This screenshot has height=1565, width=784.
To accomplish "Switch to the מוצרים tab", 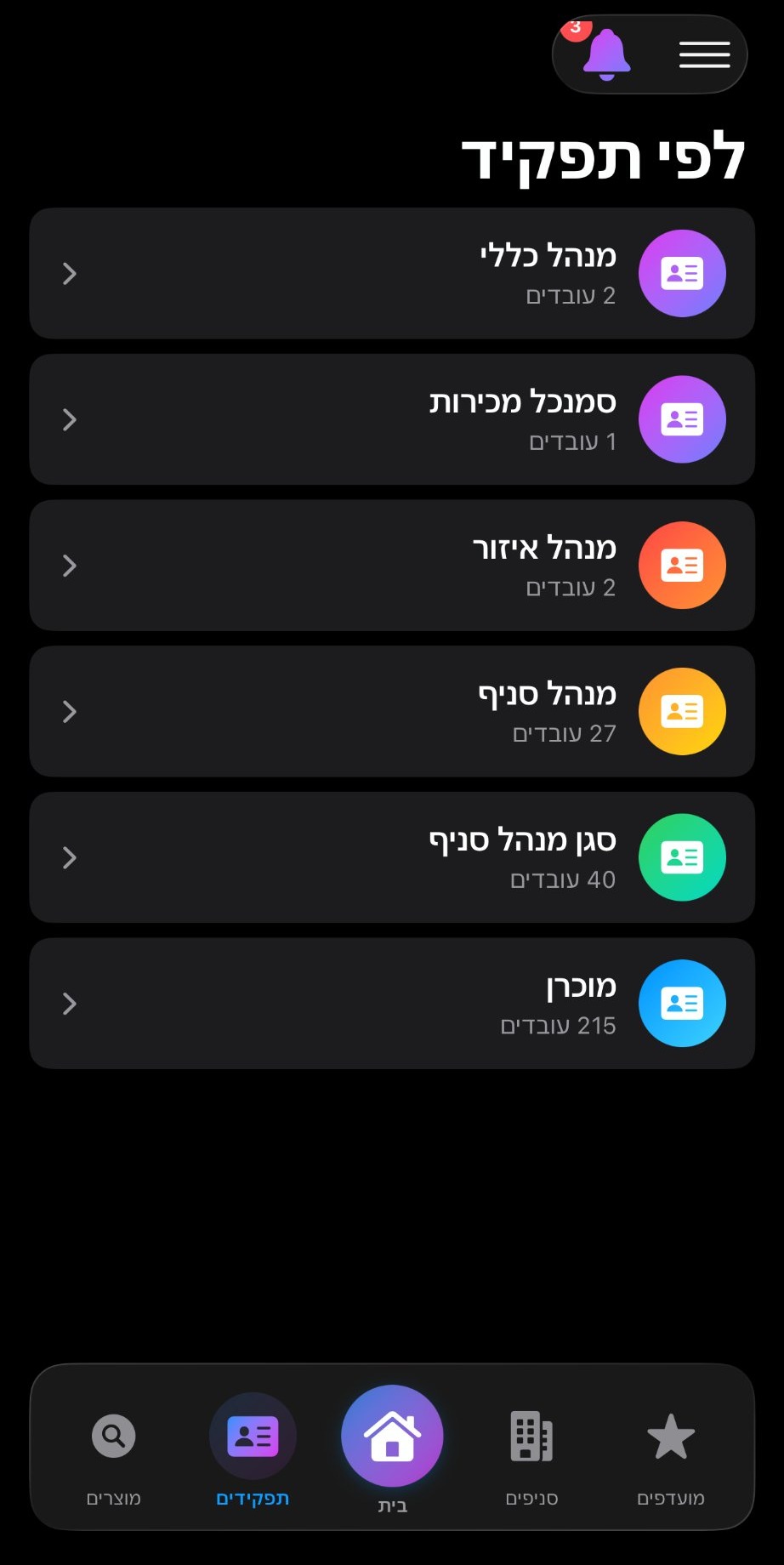I will [x=114, y=1449].
